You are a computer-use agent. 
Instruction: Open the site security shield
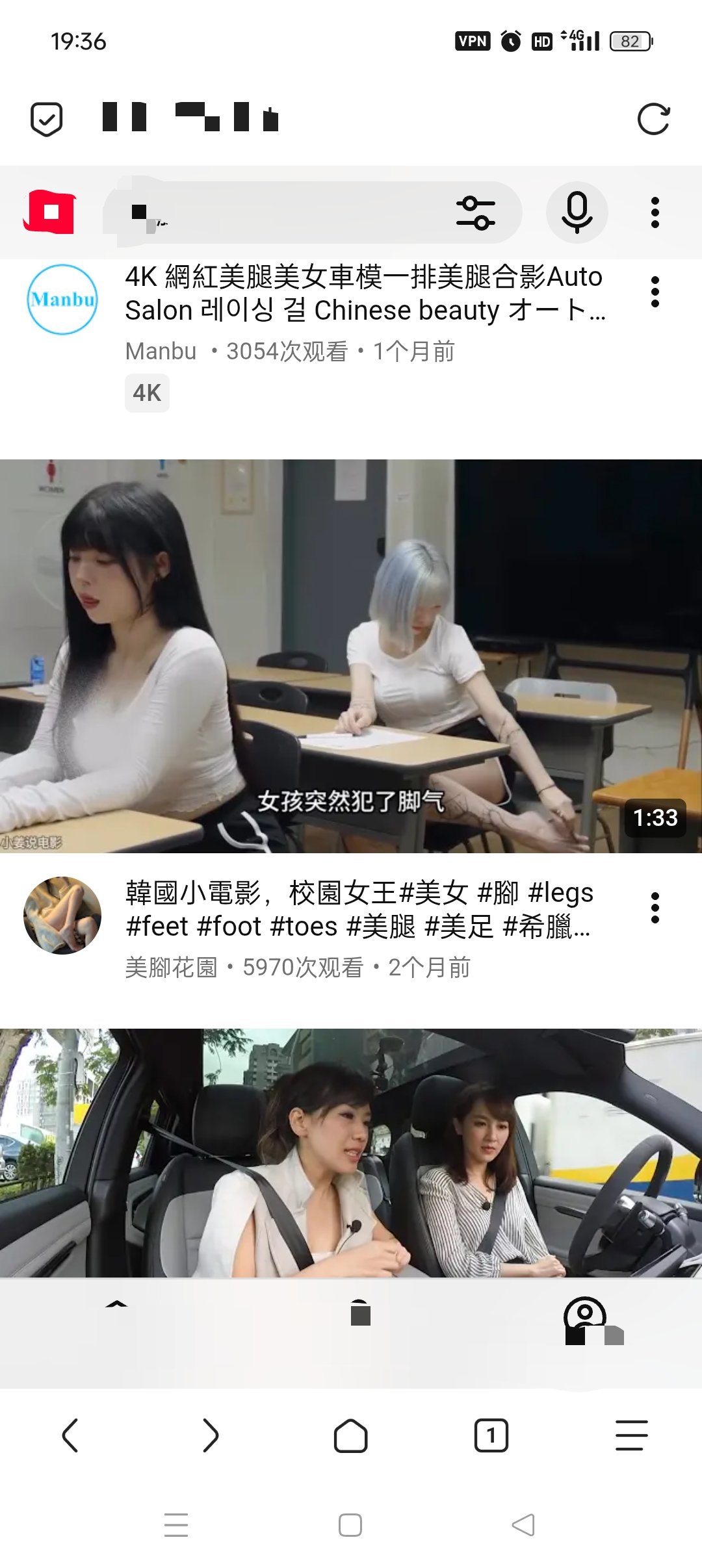click(47, 119)
